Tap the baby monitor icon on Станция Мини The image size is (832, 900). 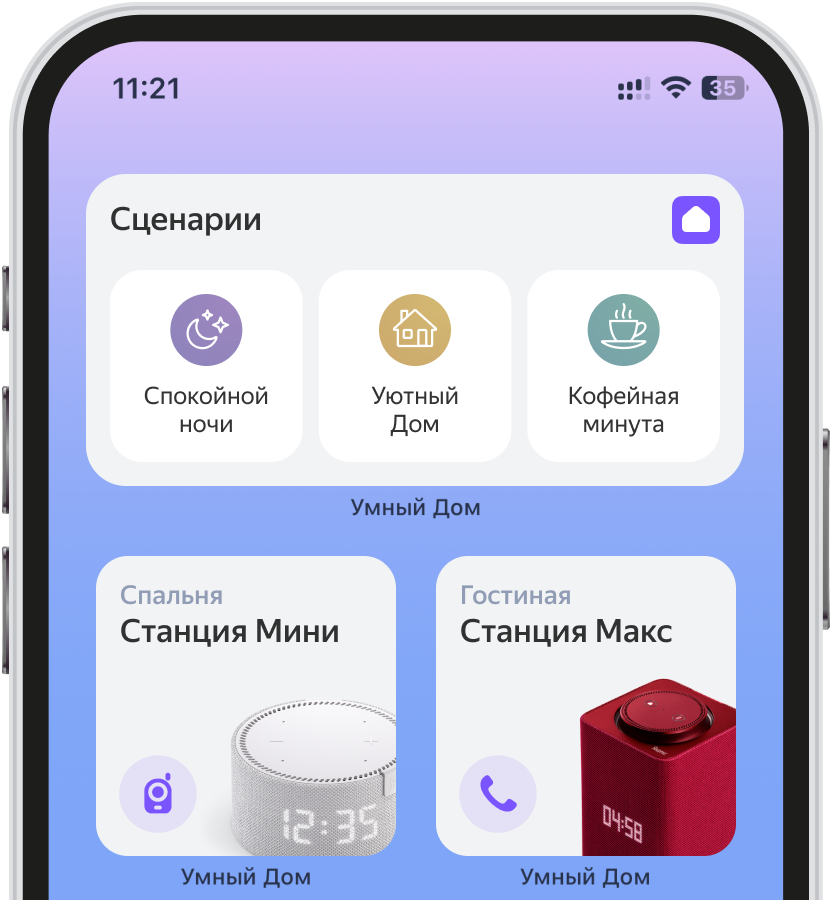[158, 795]
